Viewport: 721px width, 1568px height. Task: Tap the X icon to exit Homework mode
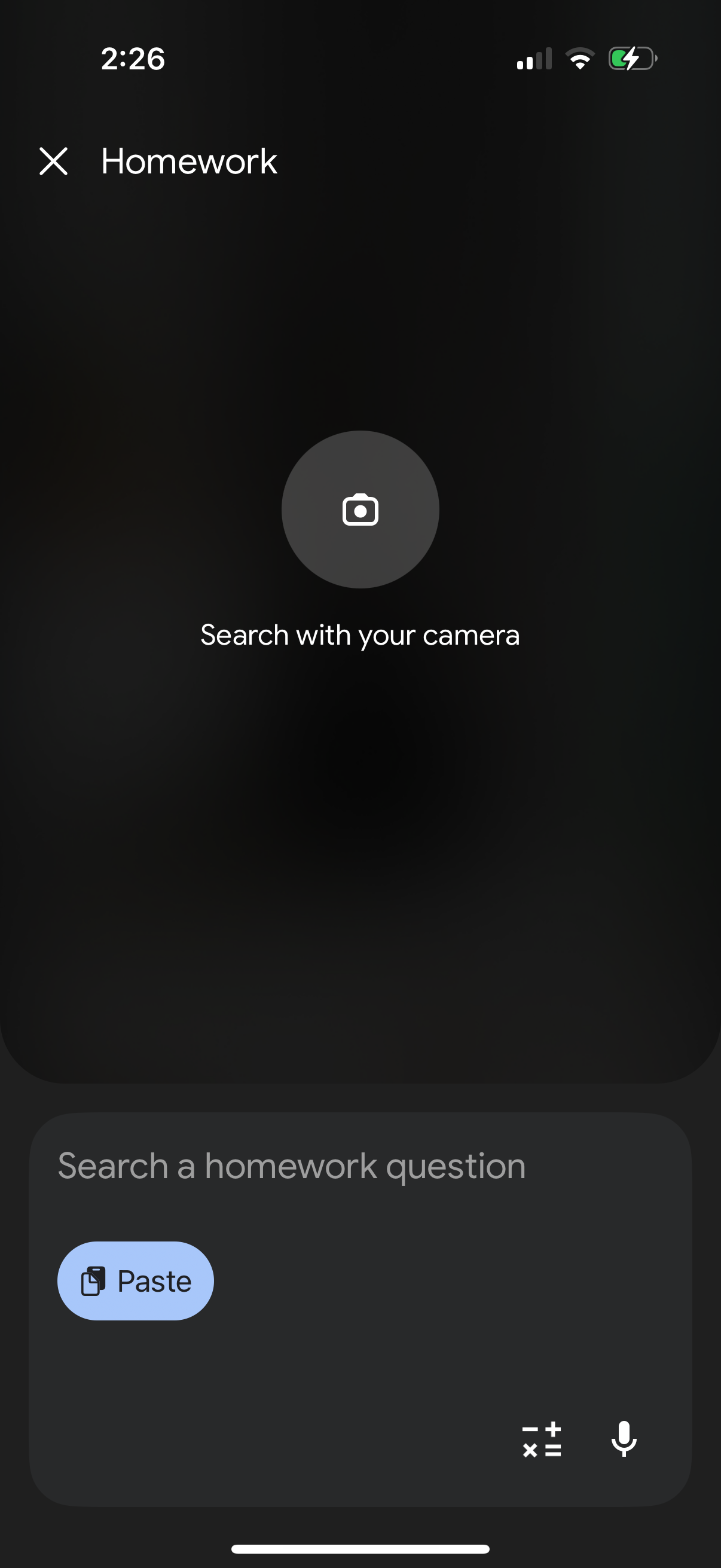coord(54,161)
